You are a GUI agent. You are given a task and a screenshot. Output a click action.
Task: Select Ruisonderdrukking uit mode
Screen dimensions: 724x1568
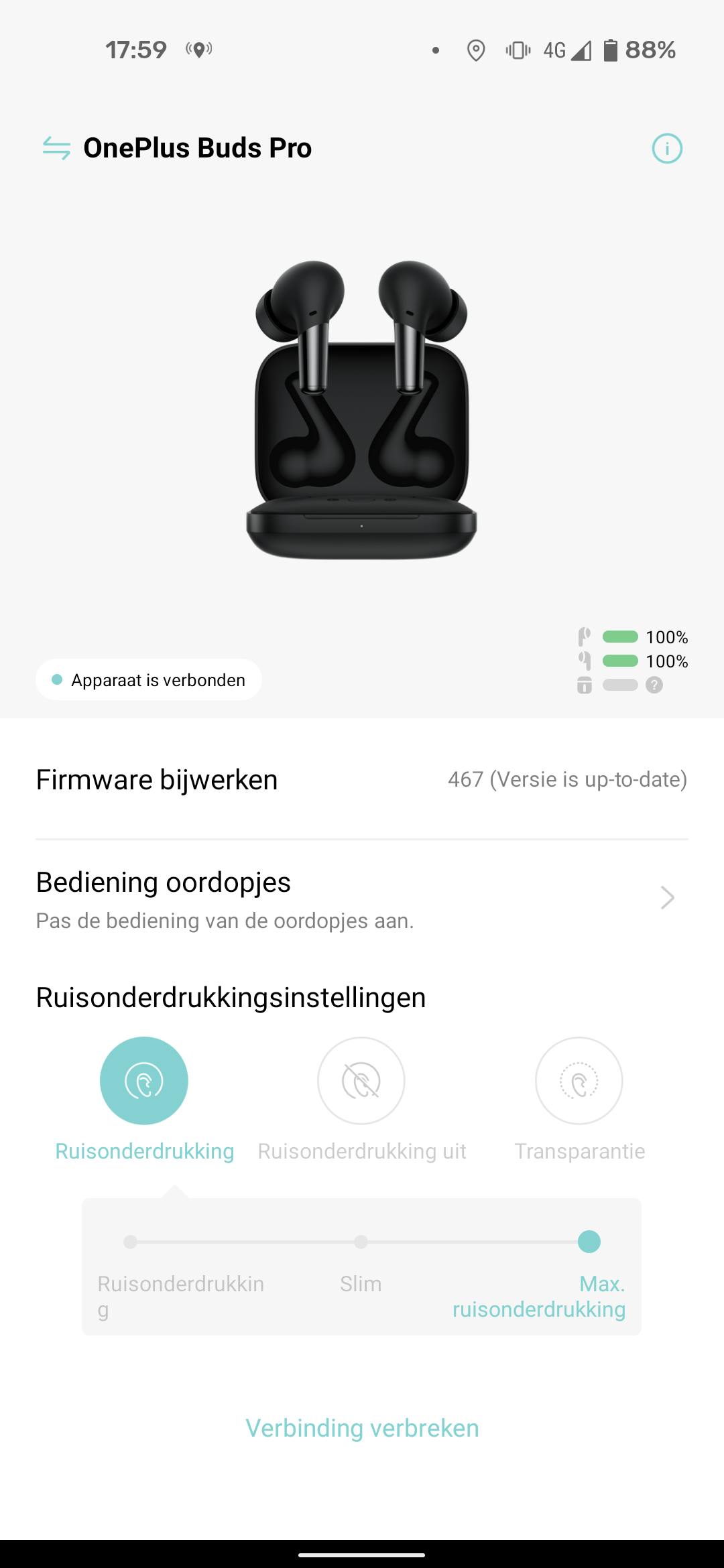361,1080
